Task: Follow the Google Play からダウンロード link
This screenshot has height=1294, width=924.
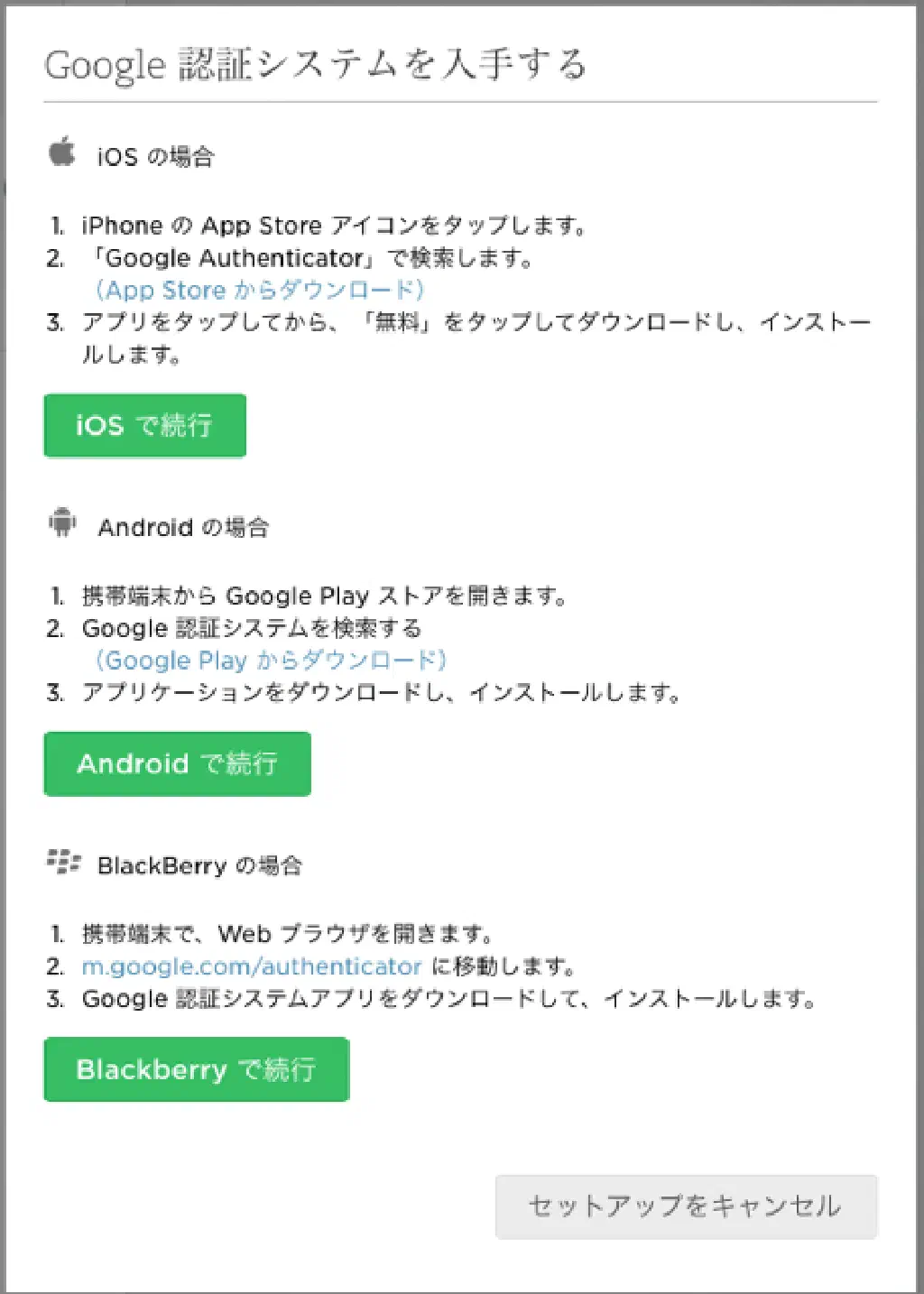Action: click(272, 661)
